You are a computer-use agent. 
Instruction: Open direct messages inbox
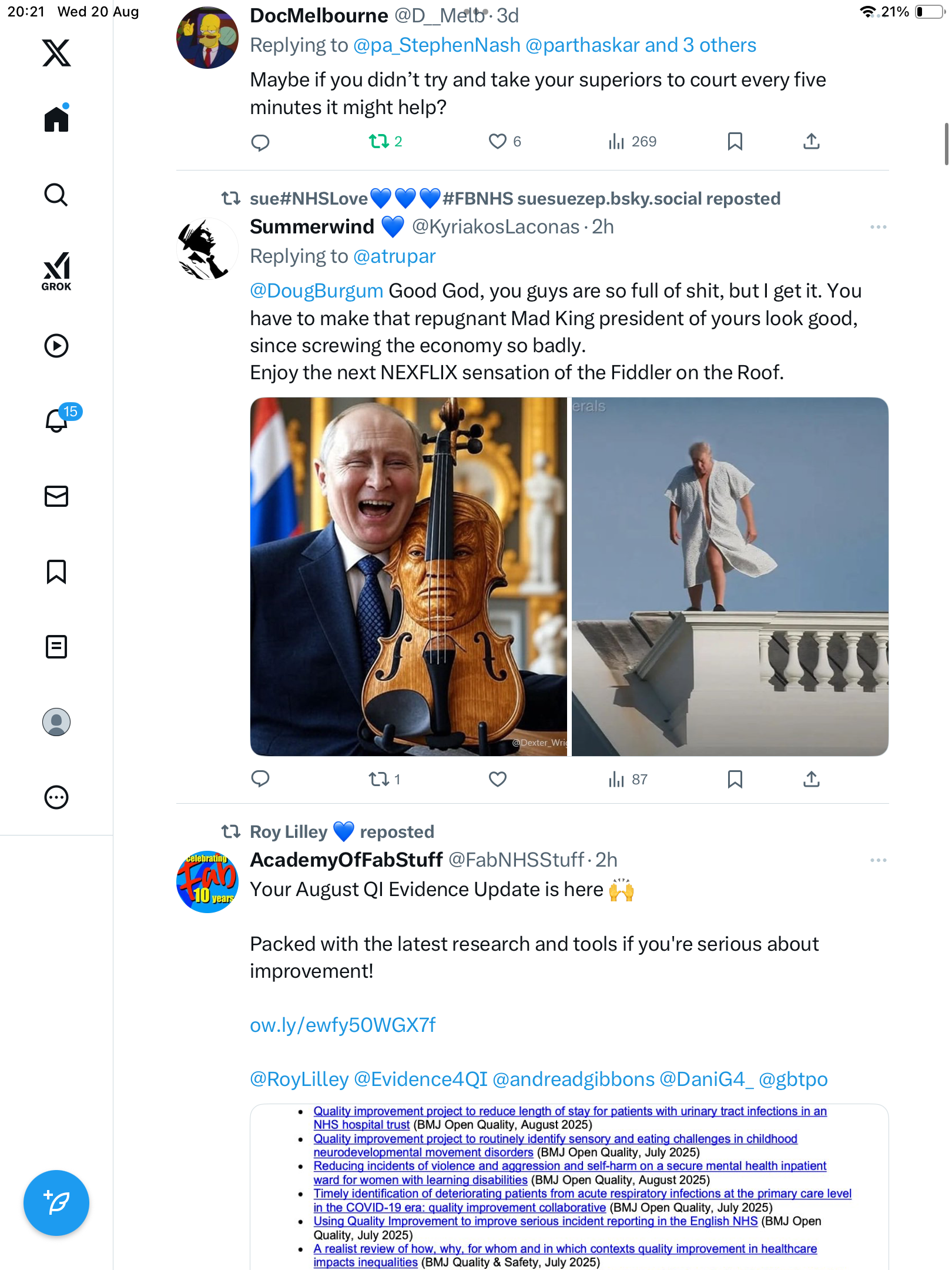pyautogui.click(x=56, y=496)
